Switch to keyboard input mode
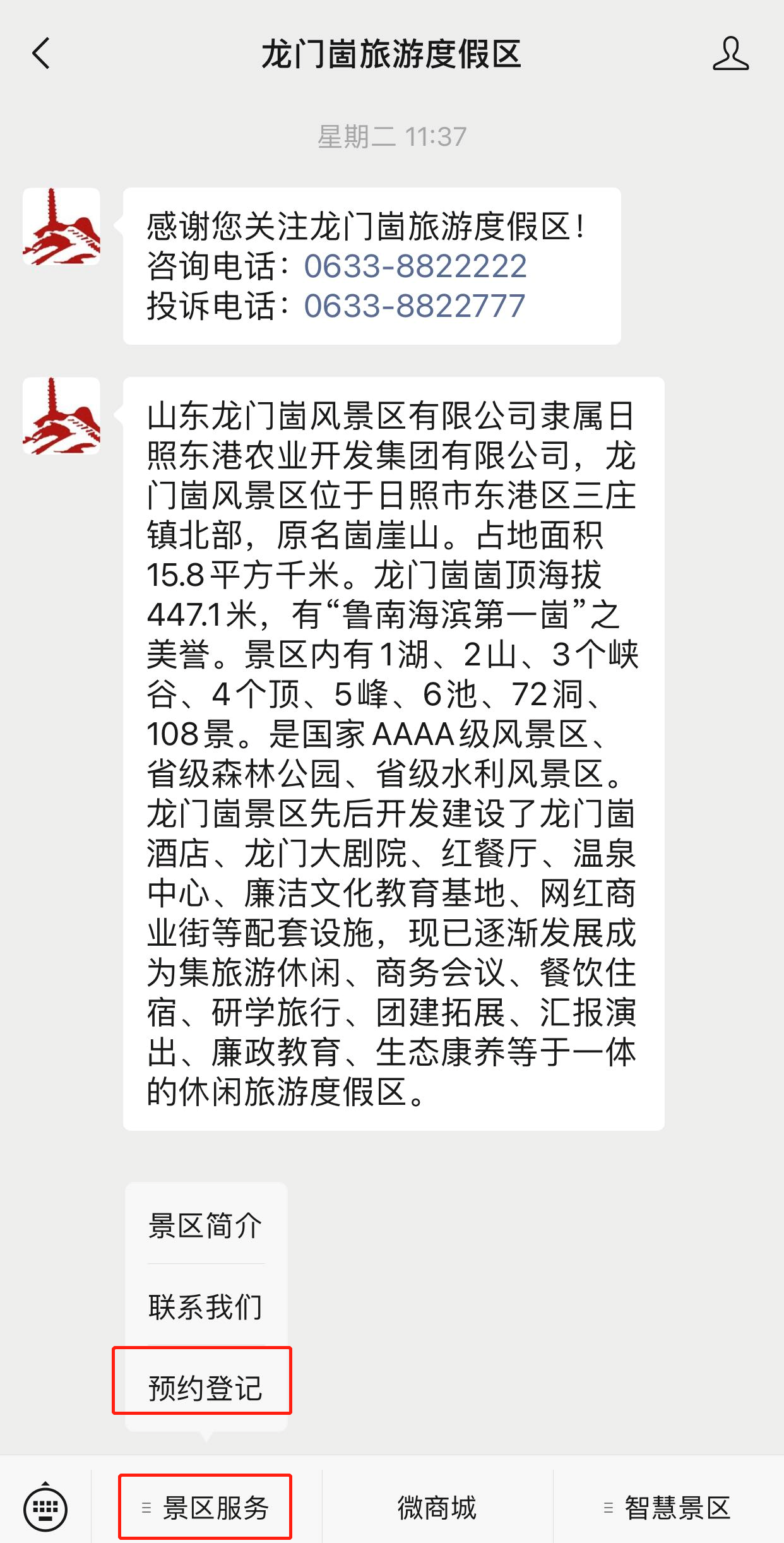 pos(45,1508)
